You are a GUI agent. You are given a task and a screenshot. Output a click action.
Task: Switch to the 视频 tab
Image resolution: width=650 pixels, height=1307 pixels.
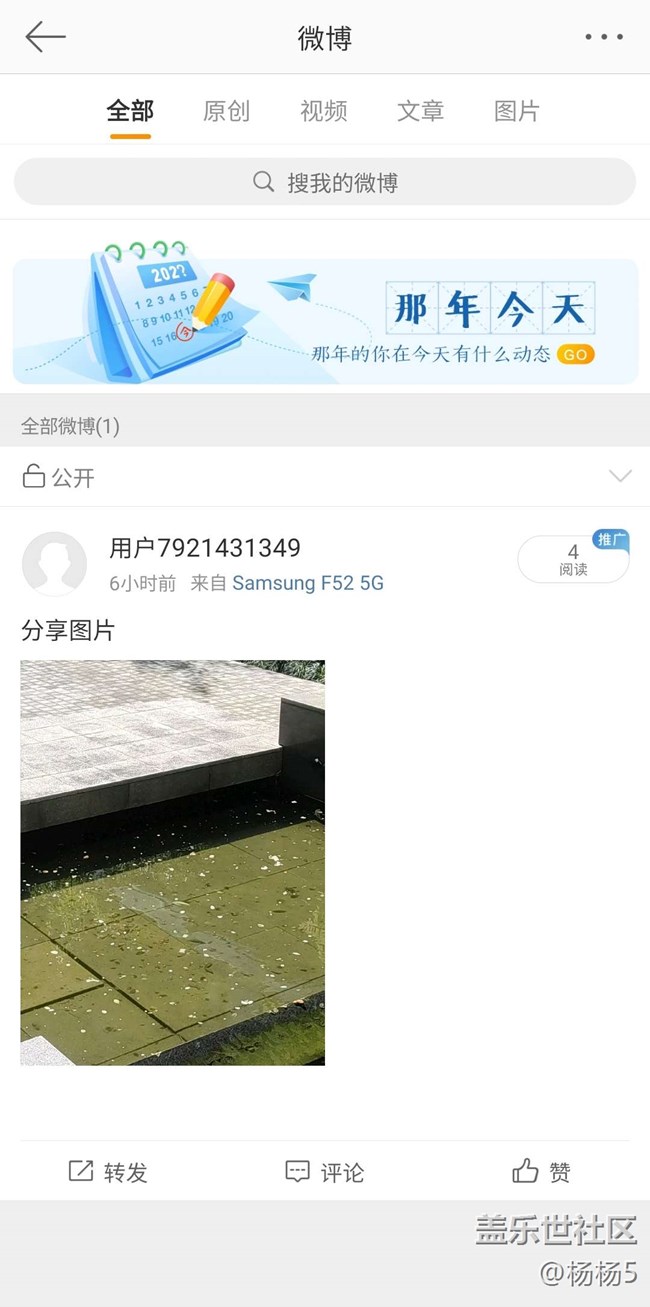click(323, 111)
